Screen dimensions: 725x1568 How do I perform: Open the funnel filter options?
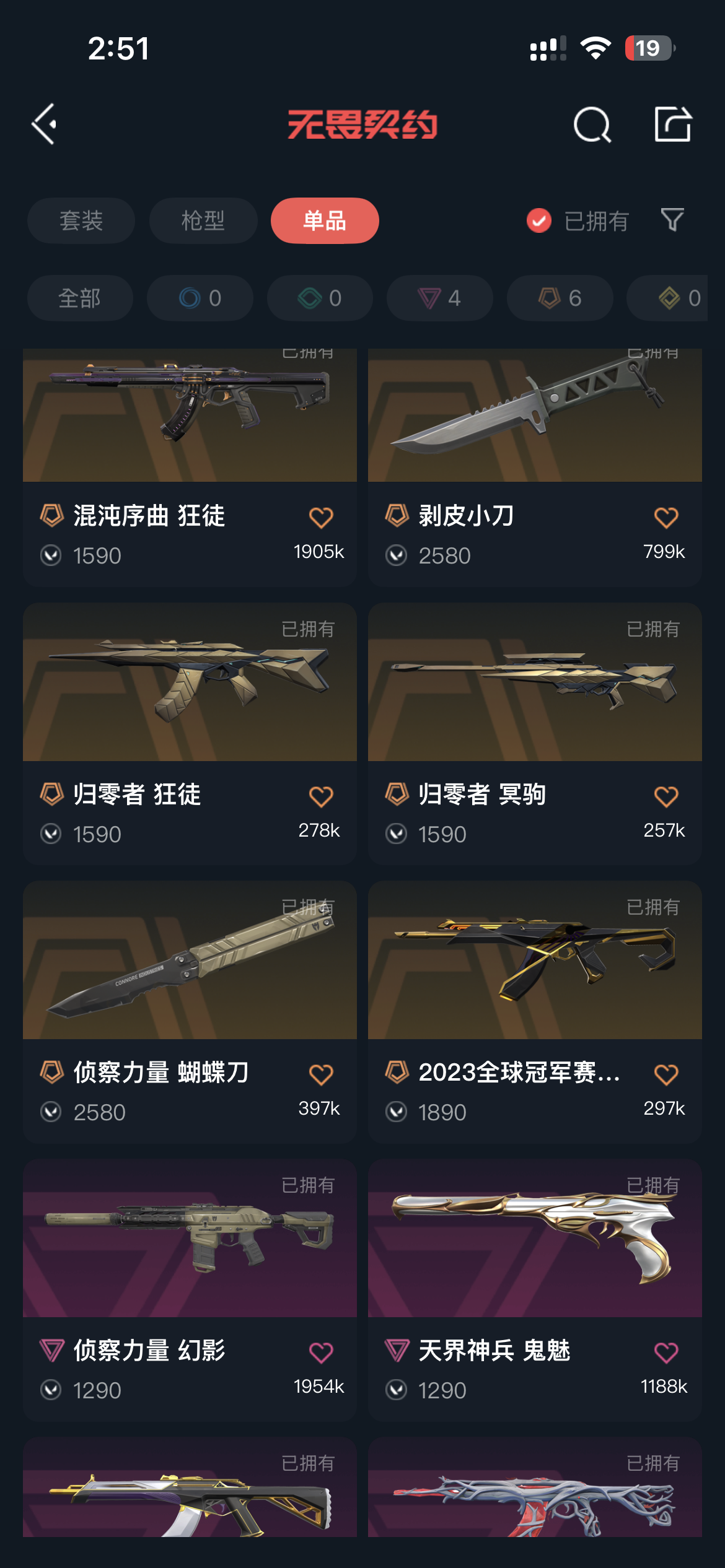(x=672, y=220)
